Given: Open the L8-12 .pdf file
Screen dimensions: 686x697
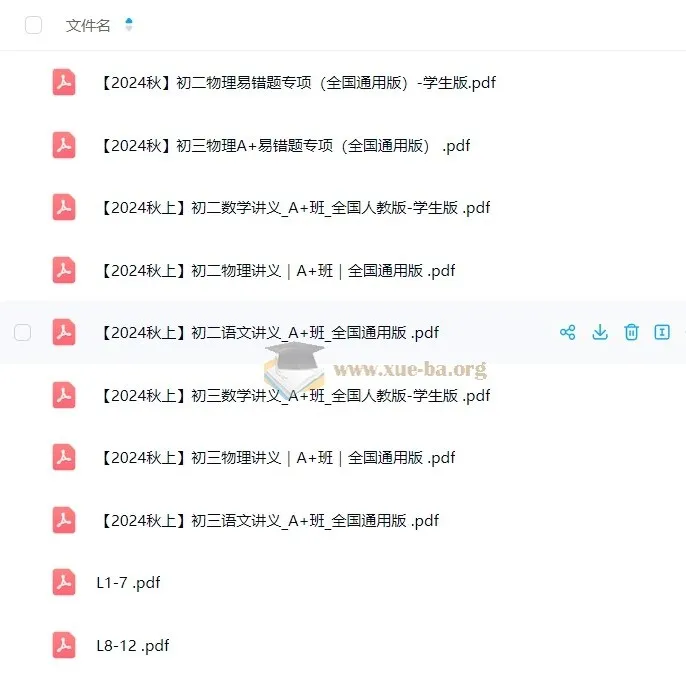Looking at the screenshot, I should coord(132,645).
